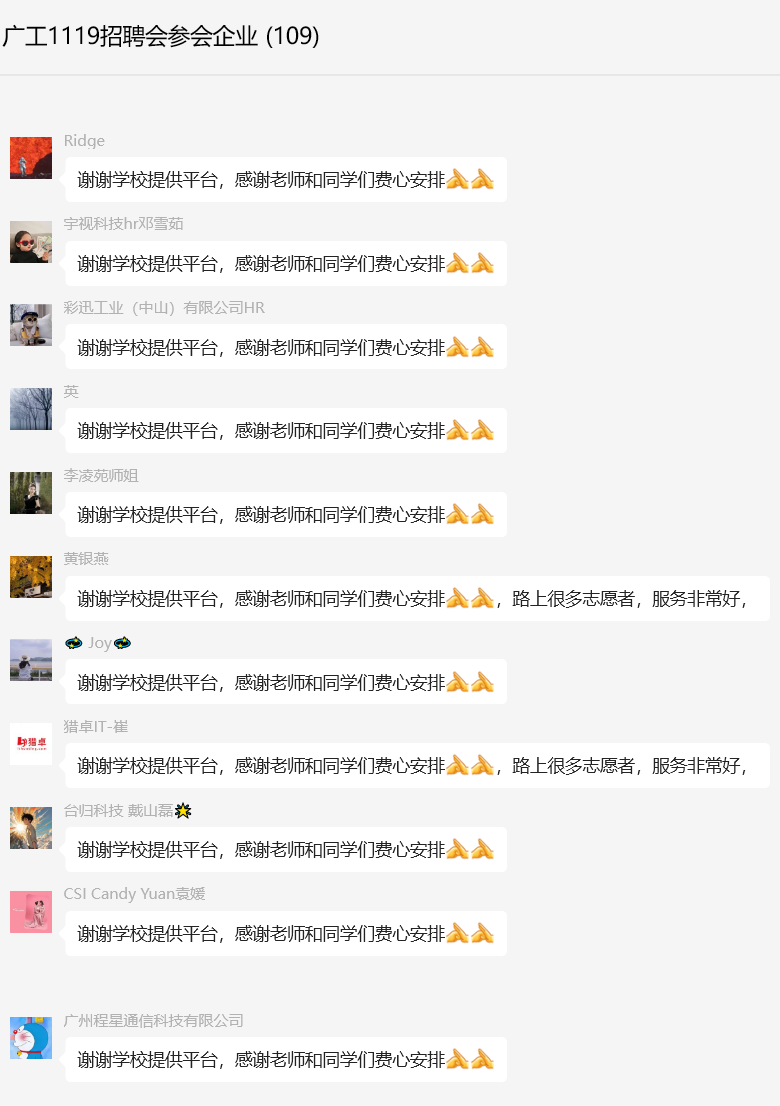This screenshot has height=1106, width=780.
Task: Open 李凌苑师姐's profile picture
Action: [31, 493]
